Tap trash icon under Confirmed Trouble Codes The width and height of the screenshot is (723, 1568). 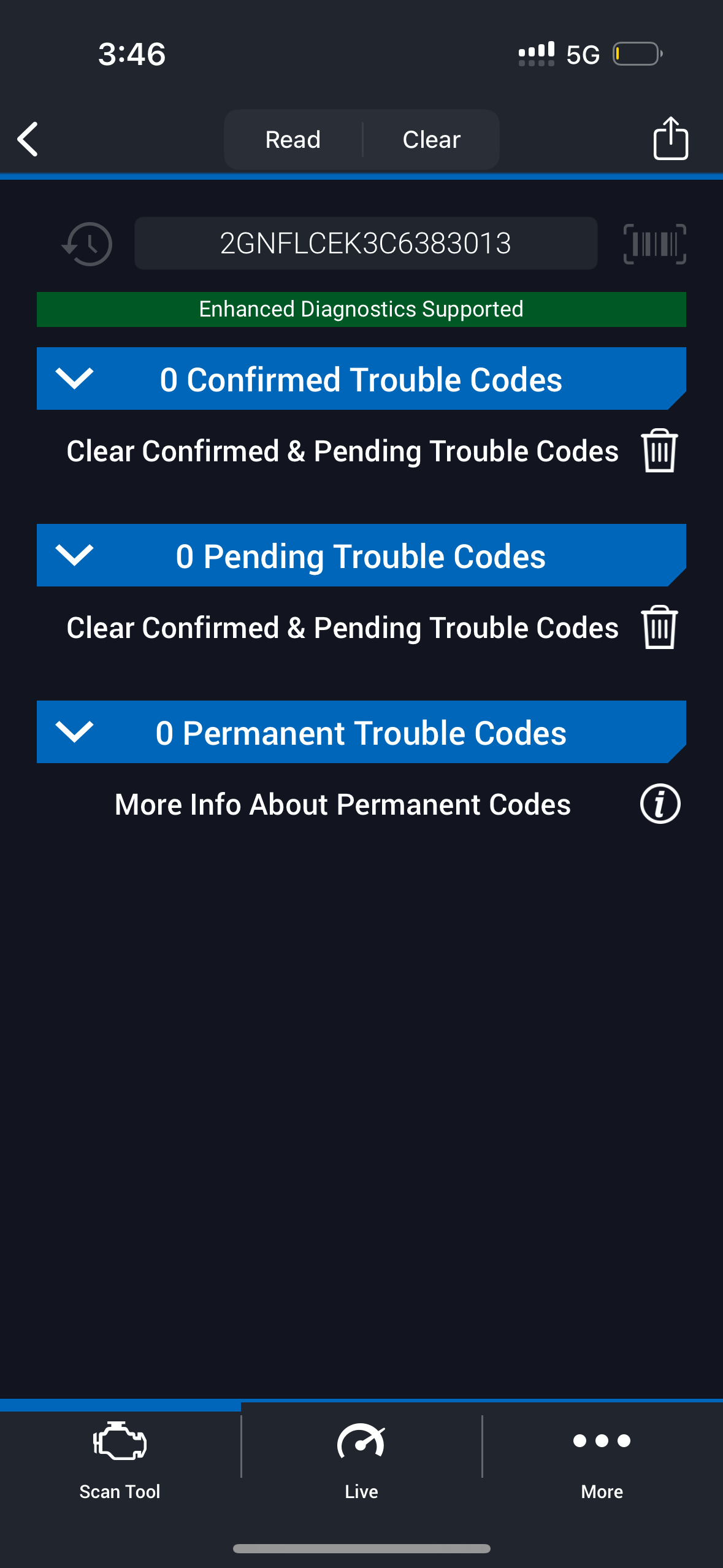pos(659,451)
